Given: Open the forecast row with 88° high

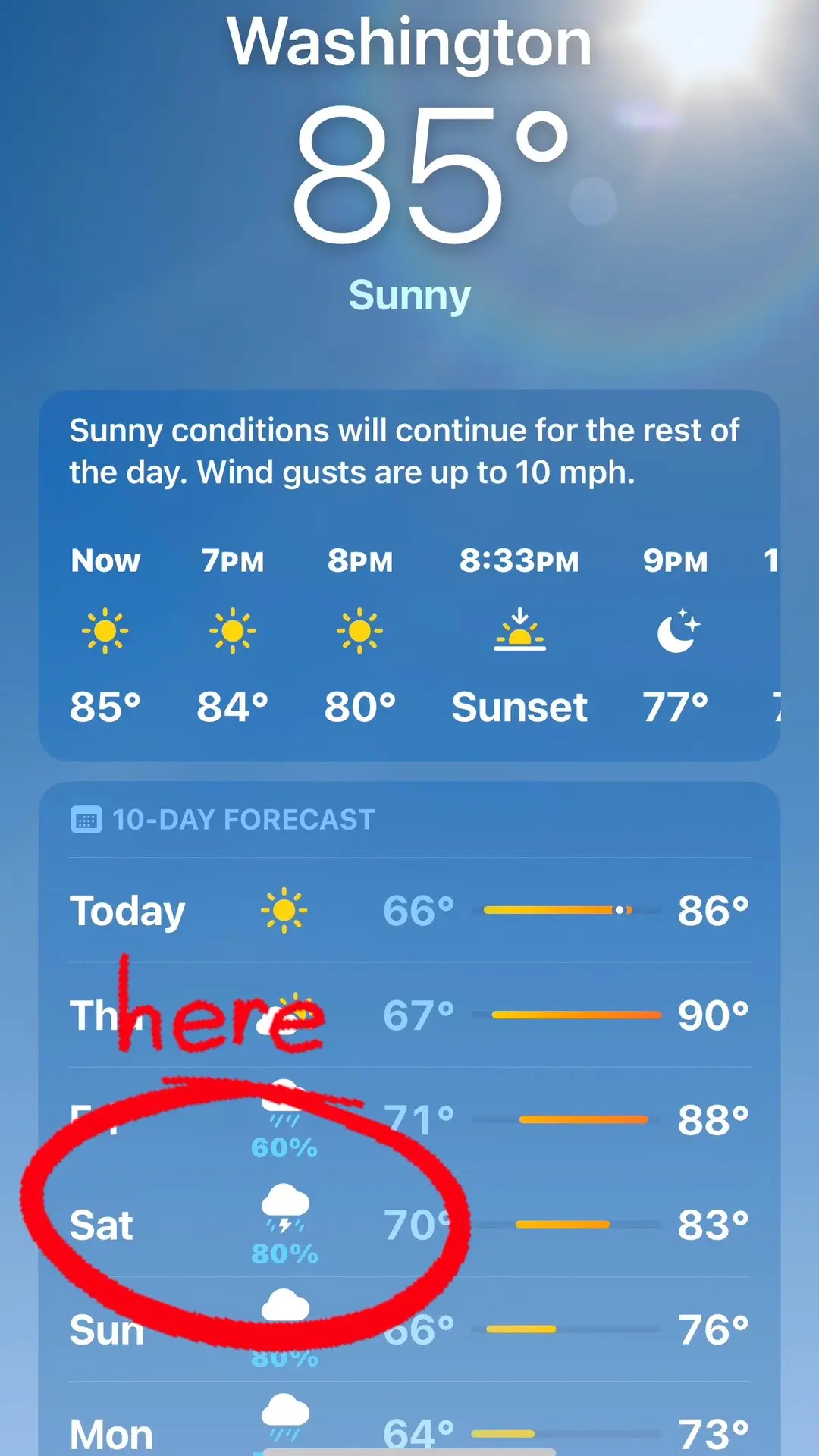Looking at the screenshot, I should click(x=409, y=1120).
